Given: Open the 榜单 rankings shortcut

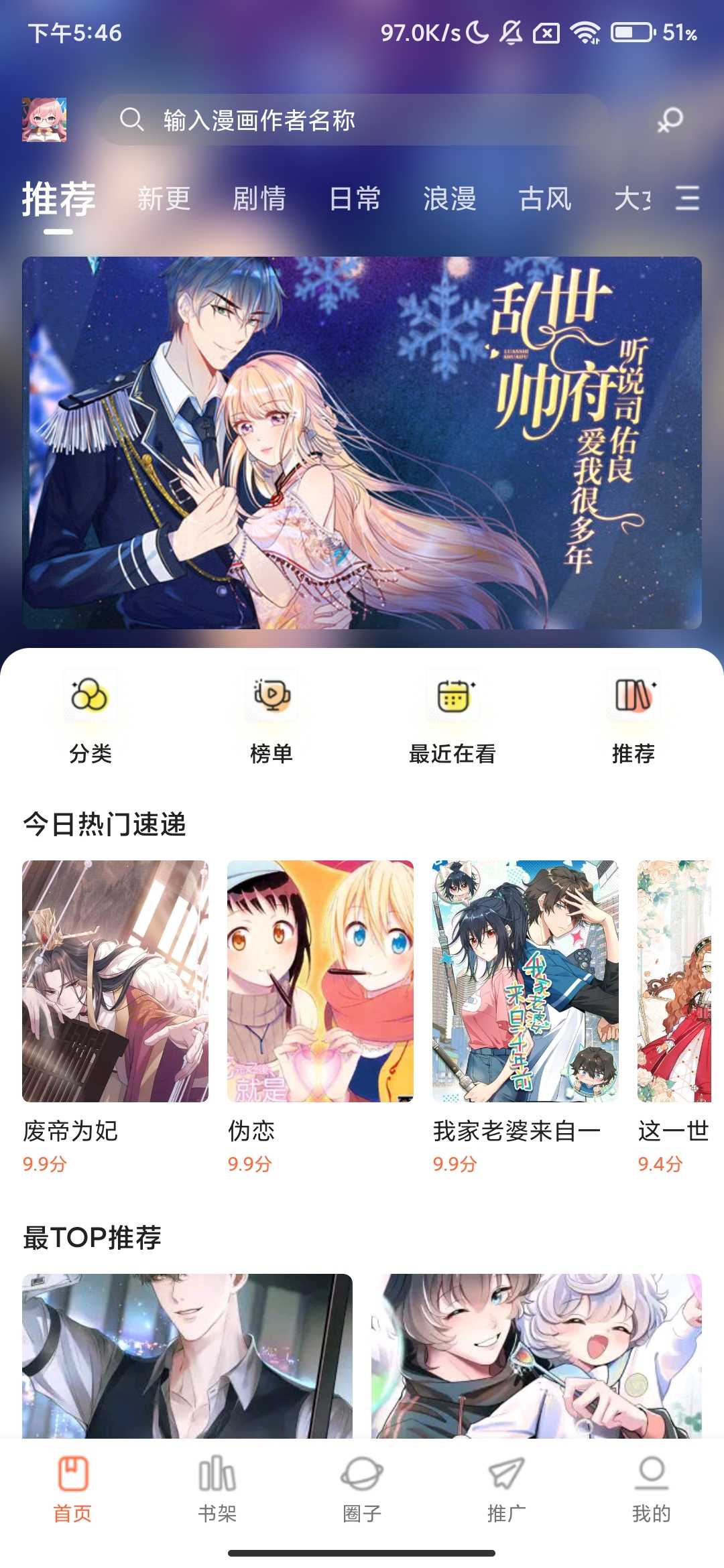Looking at the screenshot, I should [271, 717].
